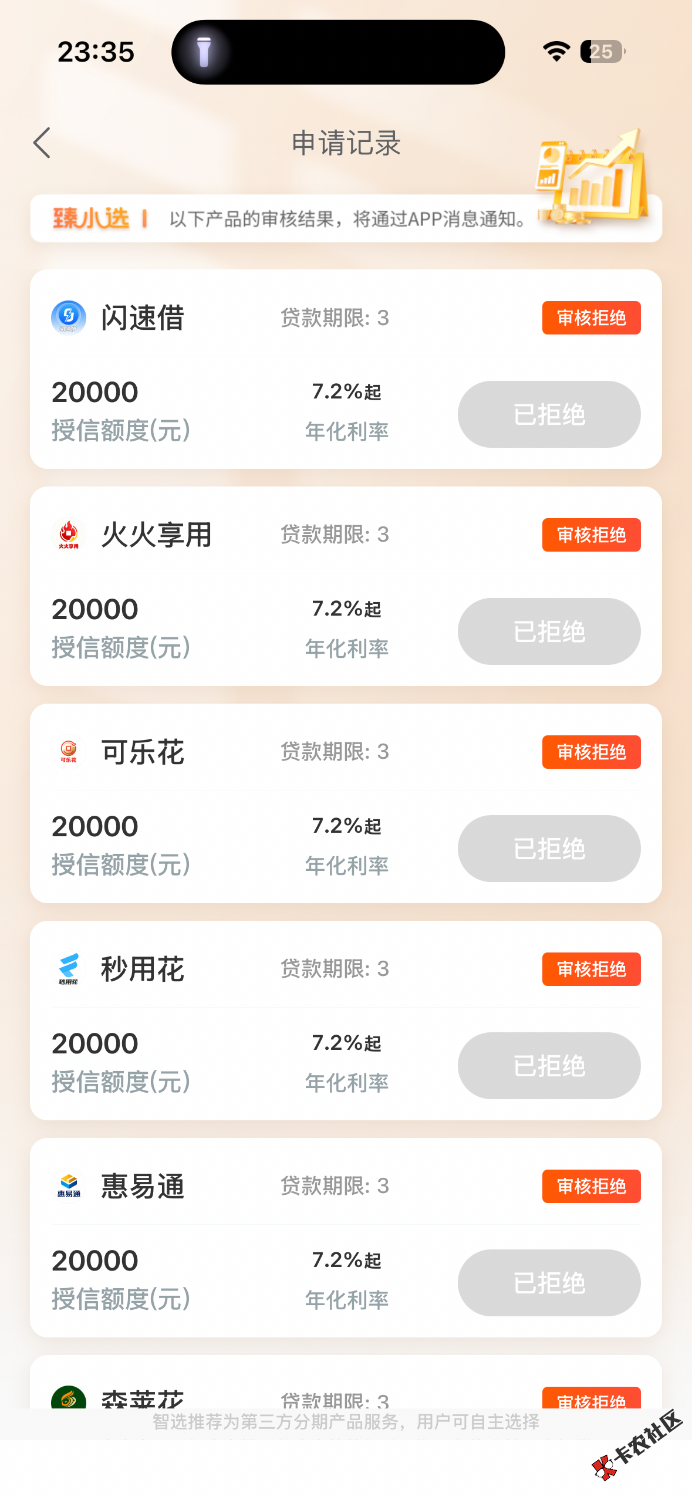The width and height of the screenshot is (692, 1500).
Task: Tap the 已拒绝 button for 可乐花
Action: [x=549, y=848]
